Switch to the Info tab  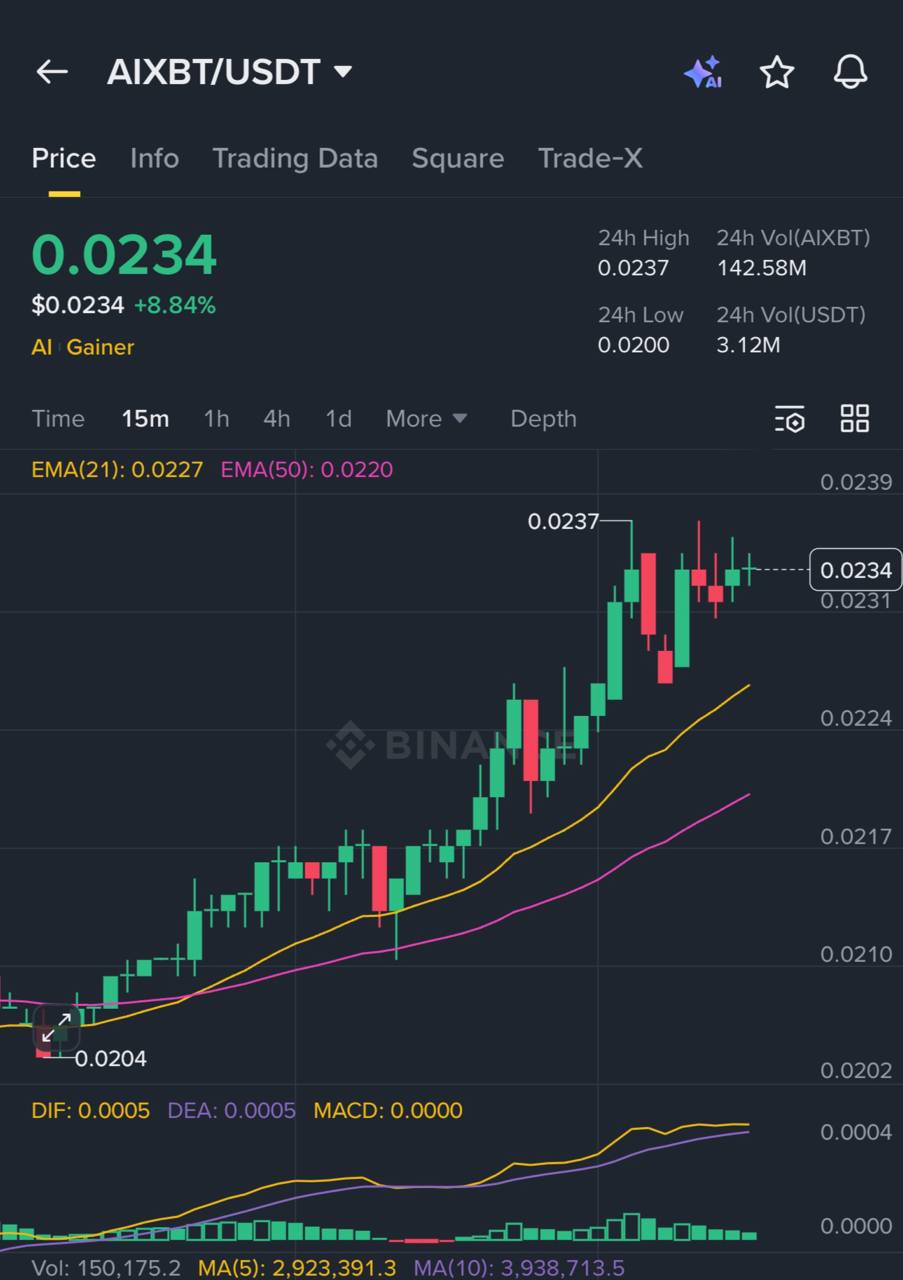coord(154,158)
